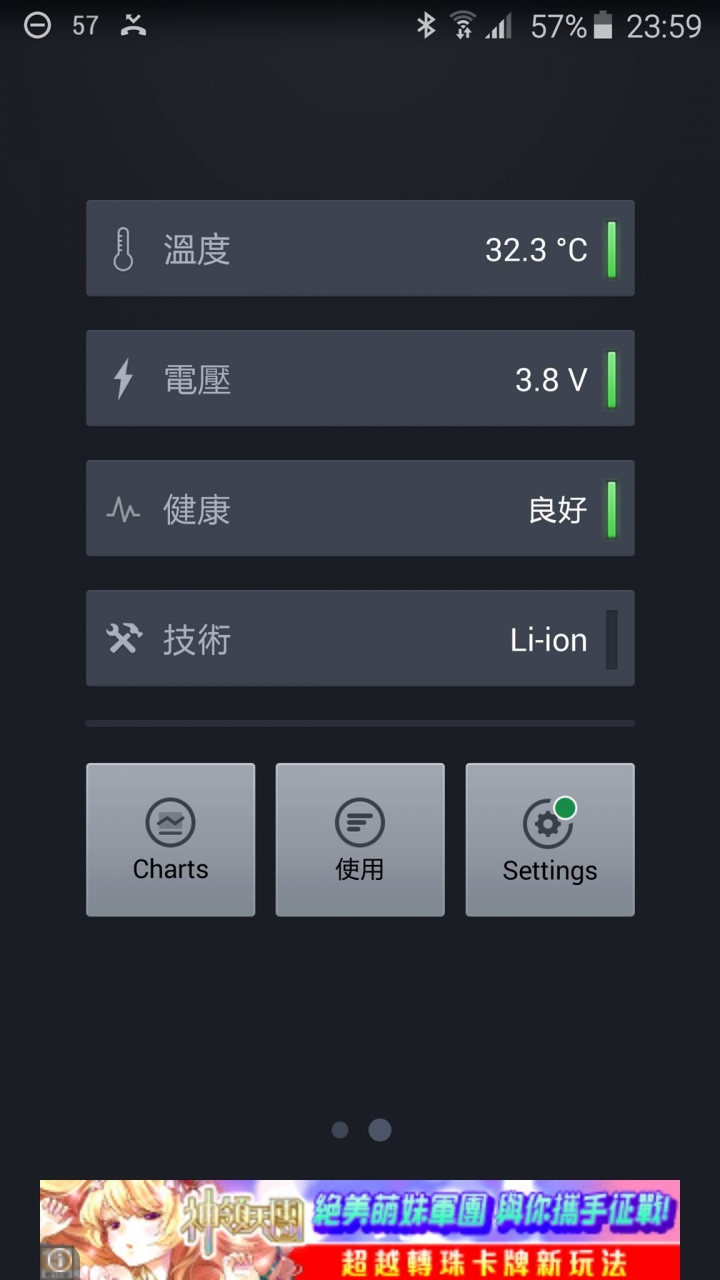Screen dimensions: 720x1280
Task: Tap the green battery level bar on 溫度 row
Action: 611,249
